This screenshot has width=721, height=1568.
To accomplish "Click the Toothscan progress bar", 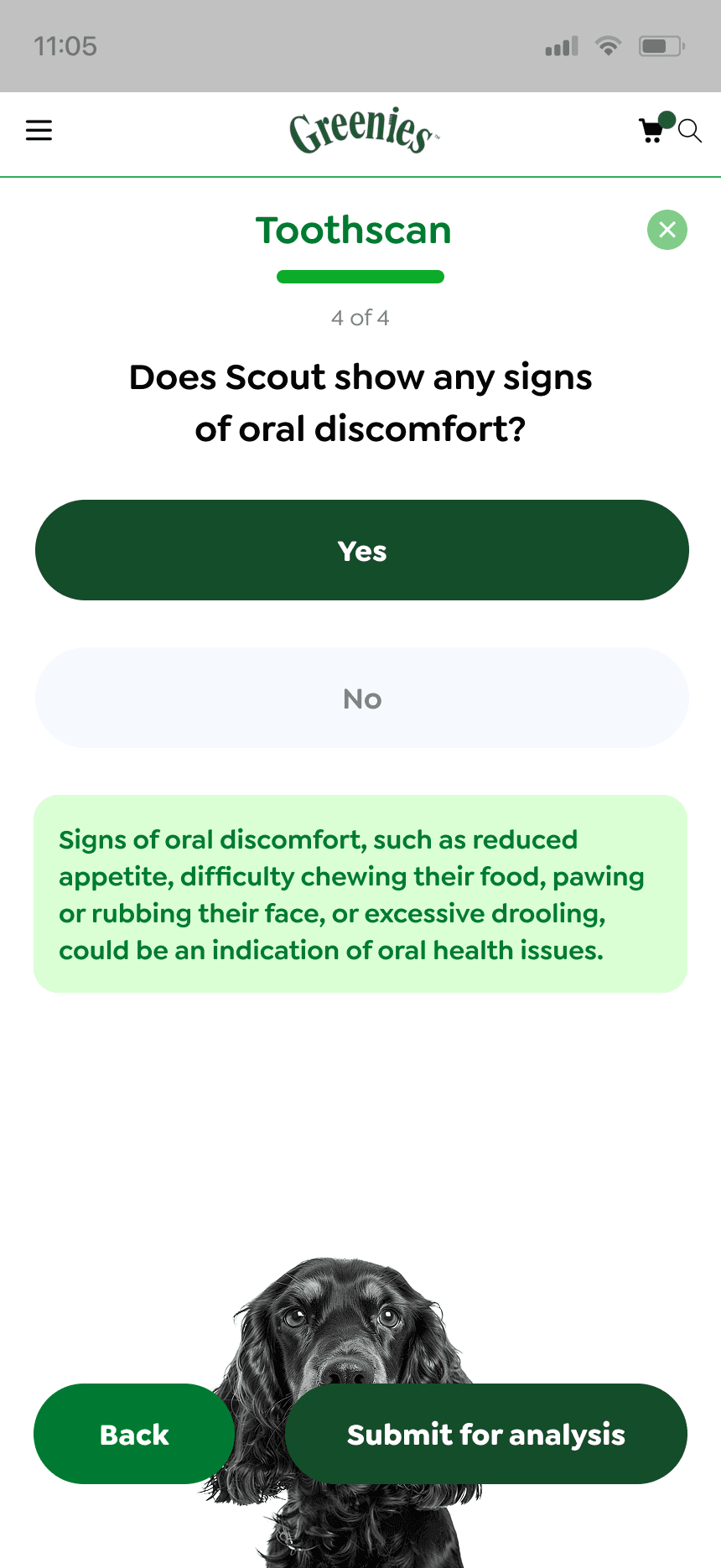I will pos(360,277).
